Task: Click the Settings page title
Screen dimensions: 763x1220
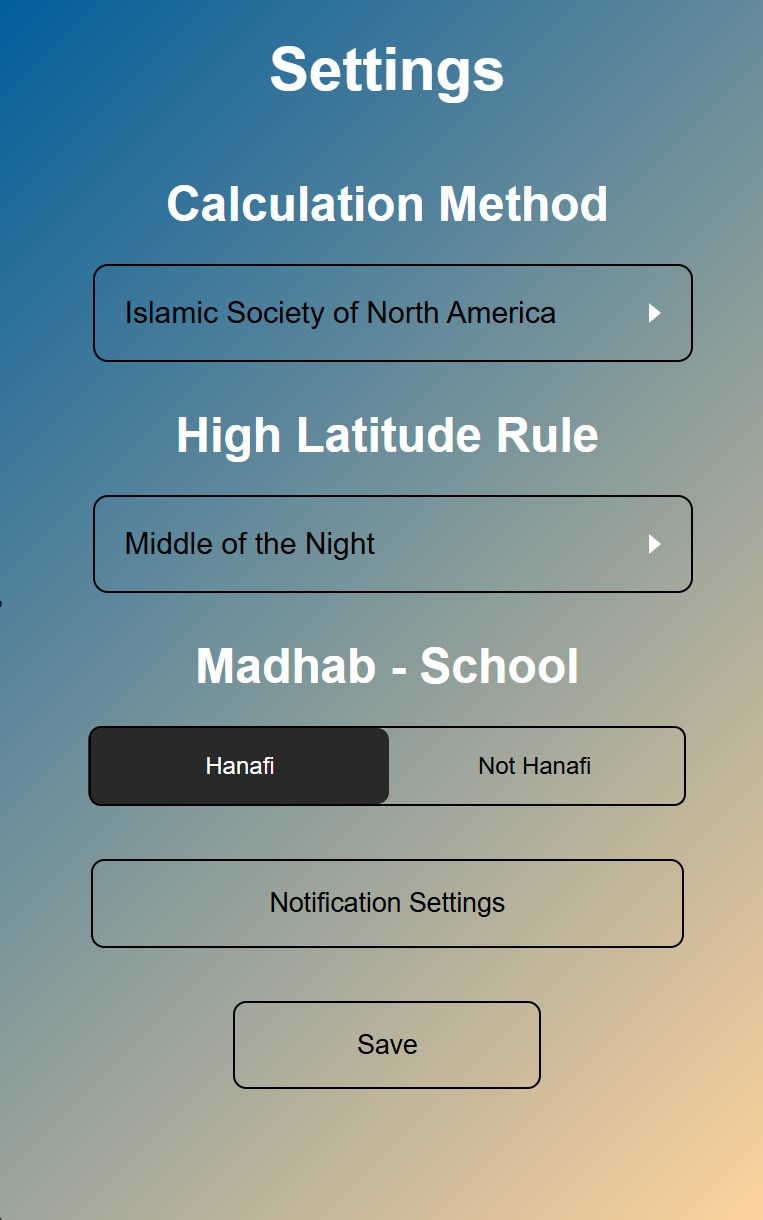Action: (388, 70)
